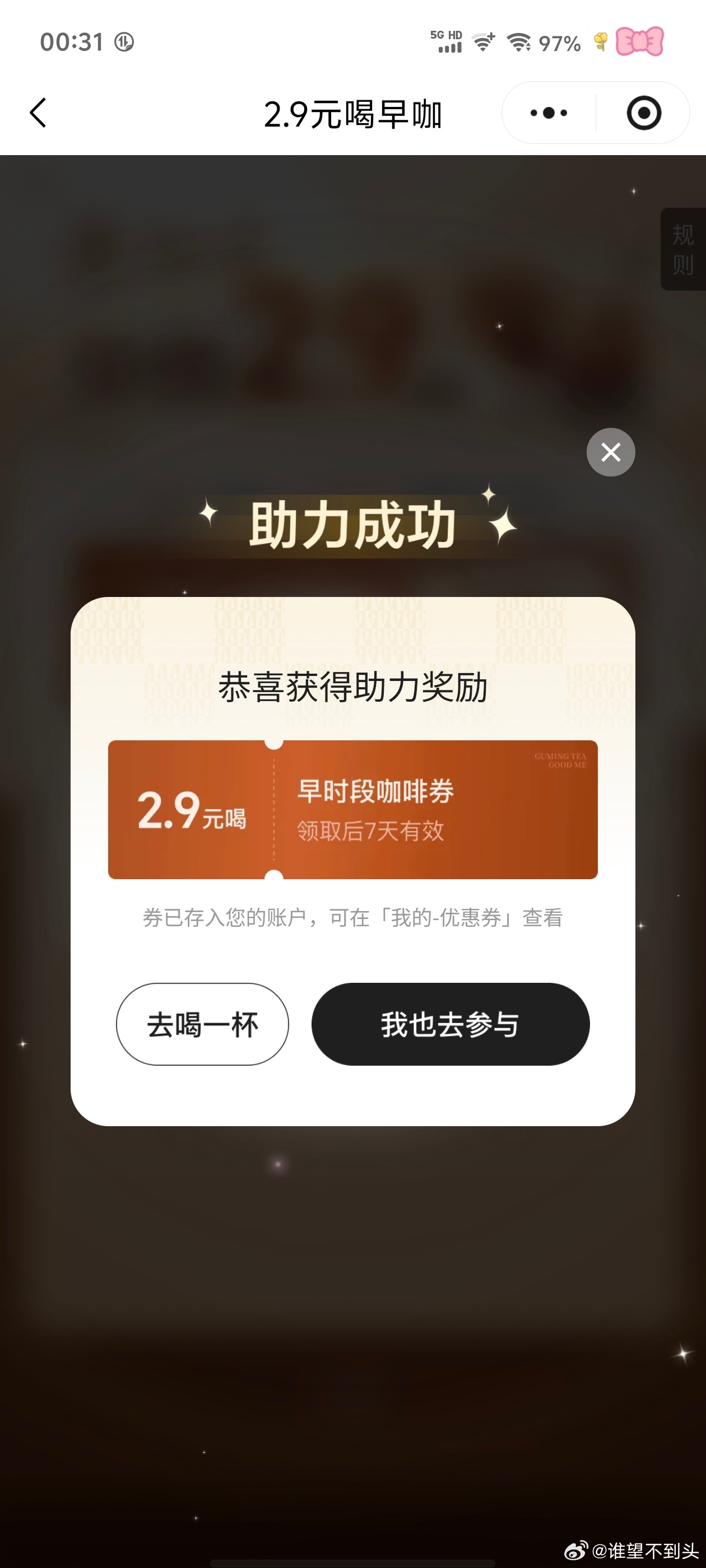This screenshot has width=706, height=1568.
Task: Close the mini program via circle icon
Action: point(643,113)
